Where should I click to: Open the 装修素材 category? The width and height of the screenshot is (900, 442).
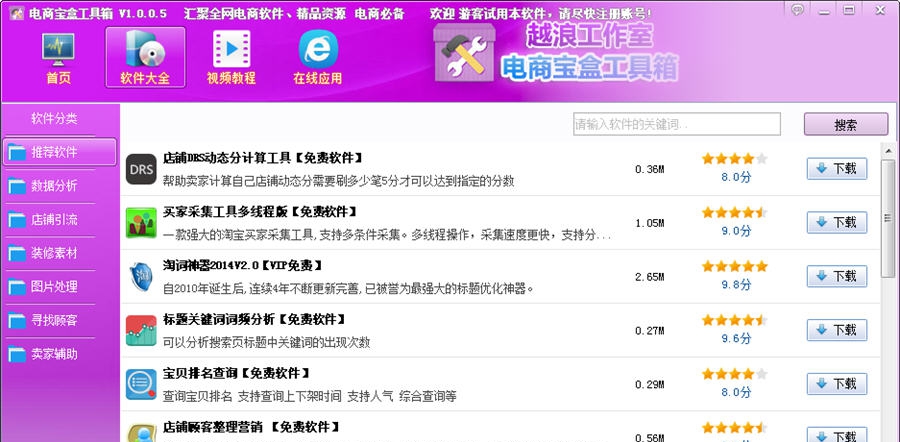tap(59, 253)
